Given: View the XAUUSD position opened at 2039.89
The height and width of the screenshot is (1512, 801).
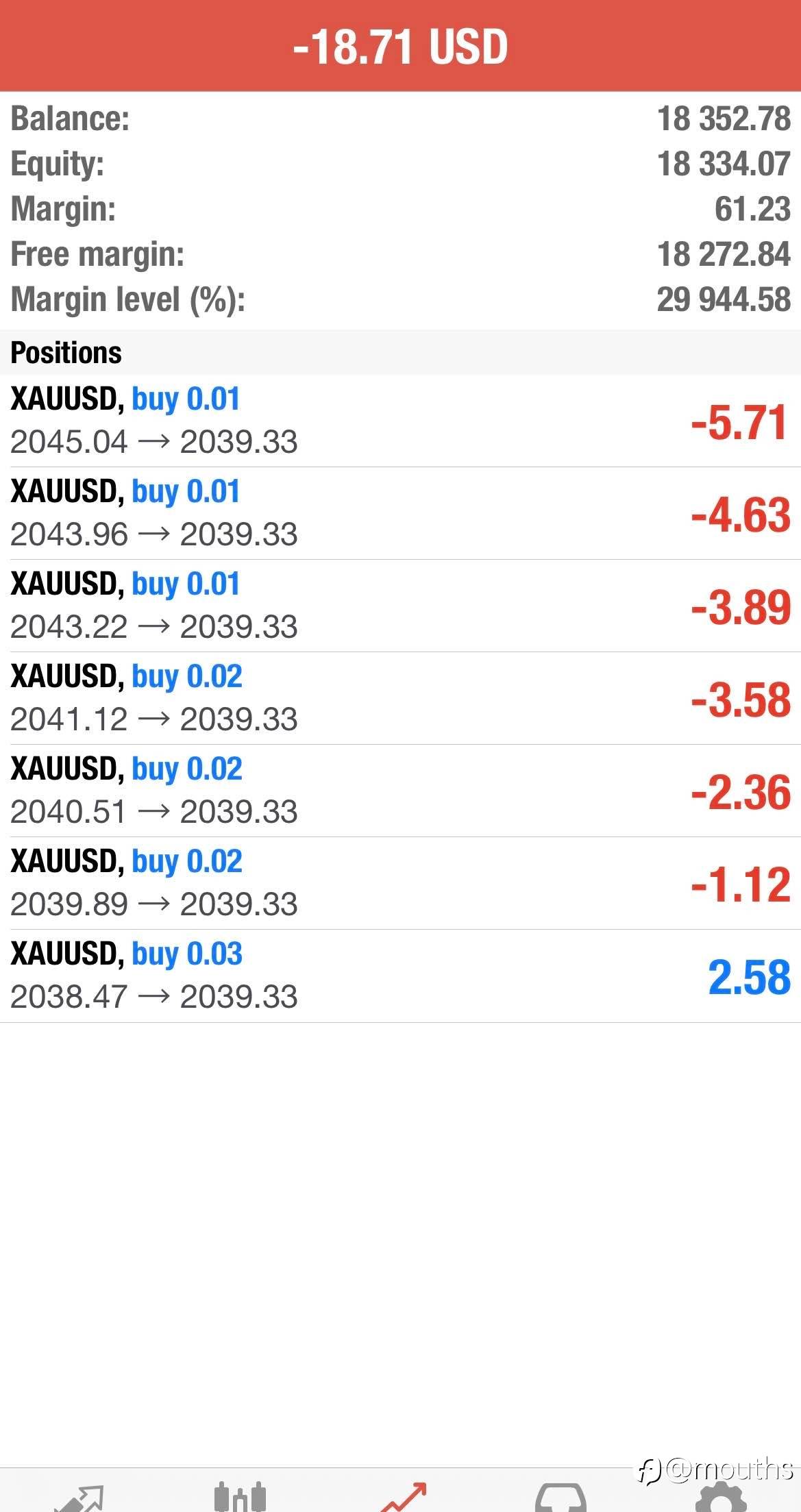Looking at the screenshot, I should click(x=400, y=883).
